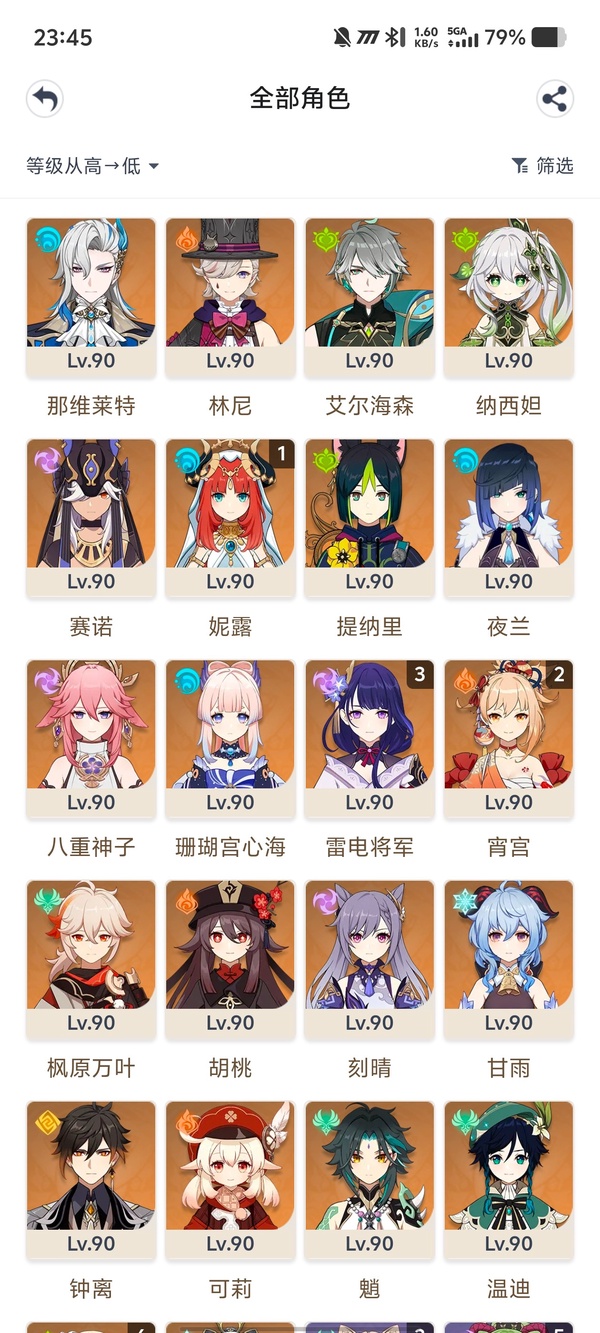Open 八重神子 character card
600x1333 pixels.
(91, 739)
